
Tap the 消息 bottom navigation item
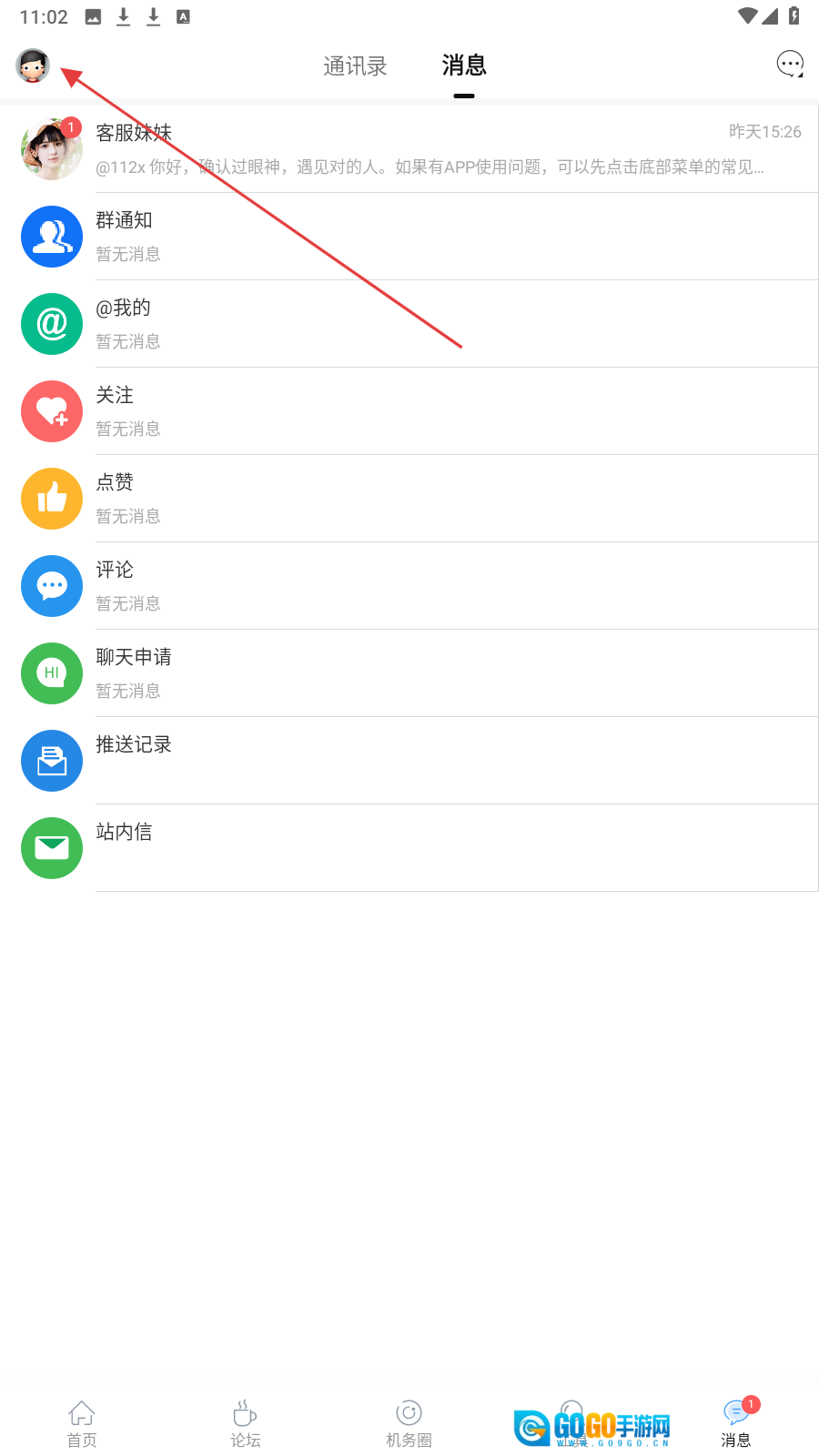736,1423
